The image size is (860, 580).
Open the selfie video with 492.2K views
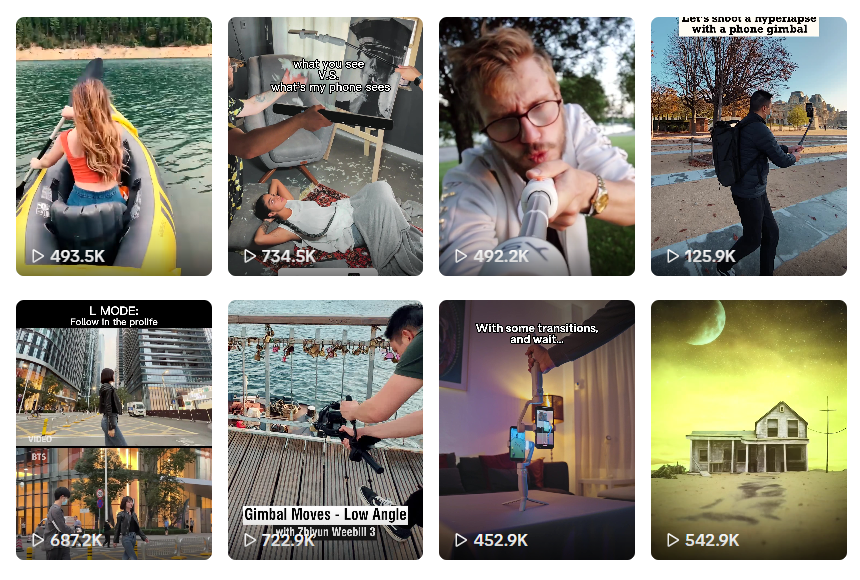(x=537, y=146)
